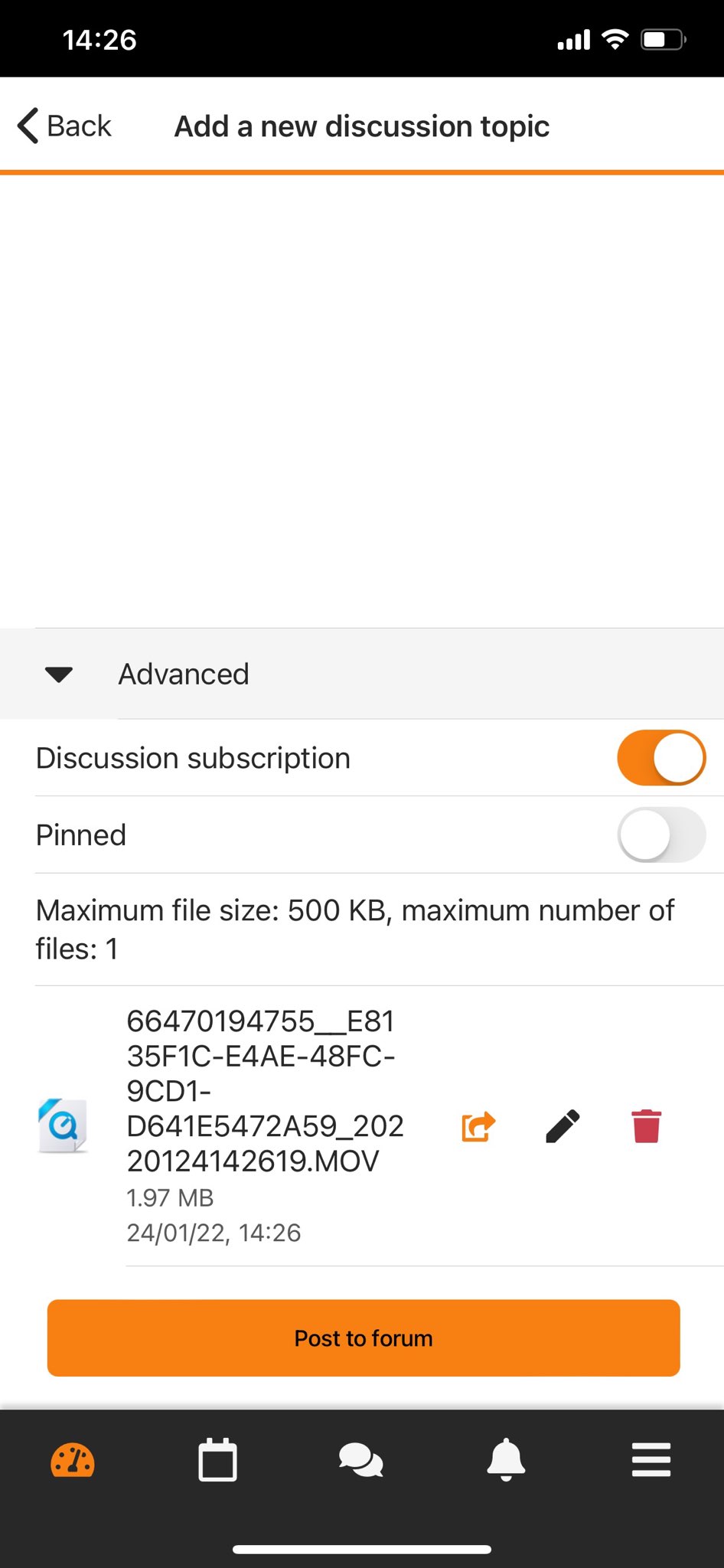The height and width of the screenshot is (1568, 724).
Task: Collapse the Advanced section
Action: click(x=362, y=674)
